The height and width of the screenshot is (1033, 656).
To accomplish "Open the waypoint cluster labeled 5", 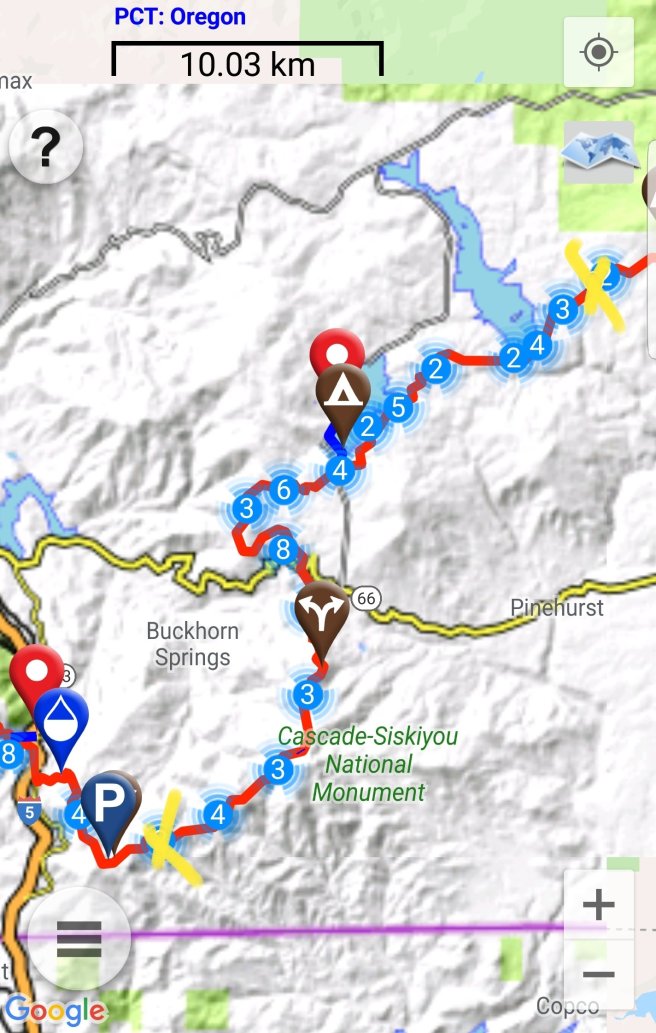I will (x=397, y=408).
